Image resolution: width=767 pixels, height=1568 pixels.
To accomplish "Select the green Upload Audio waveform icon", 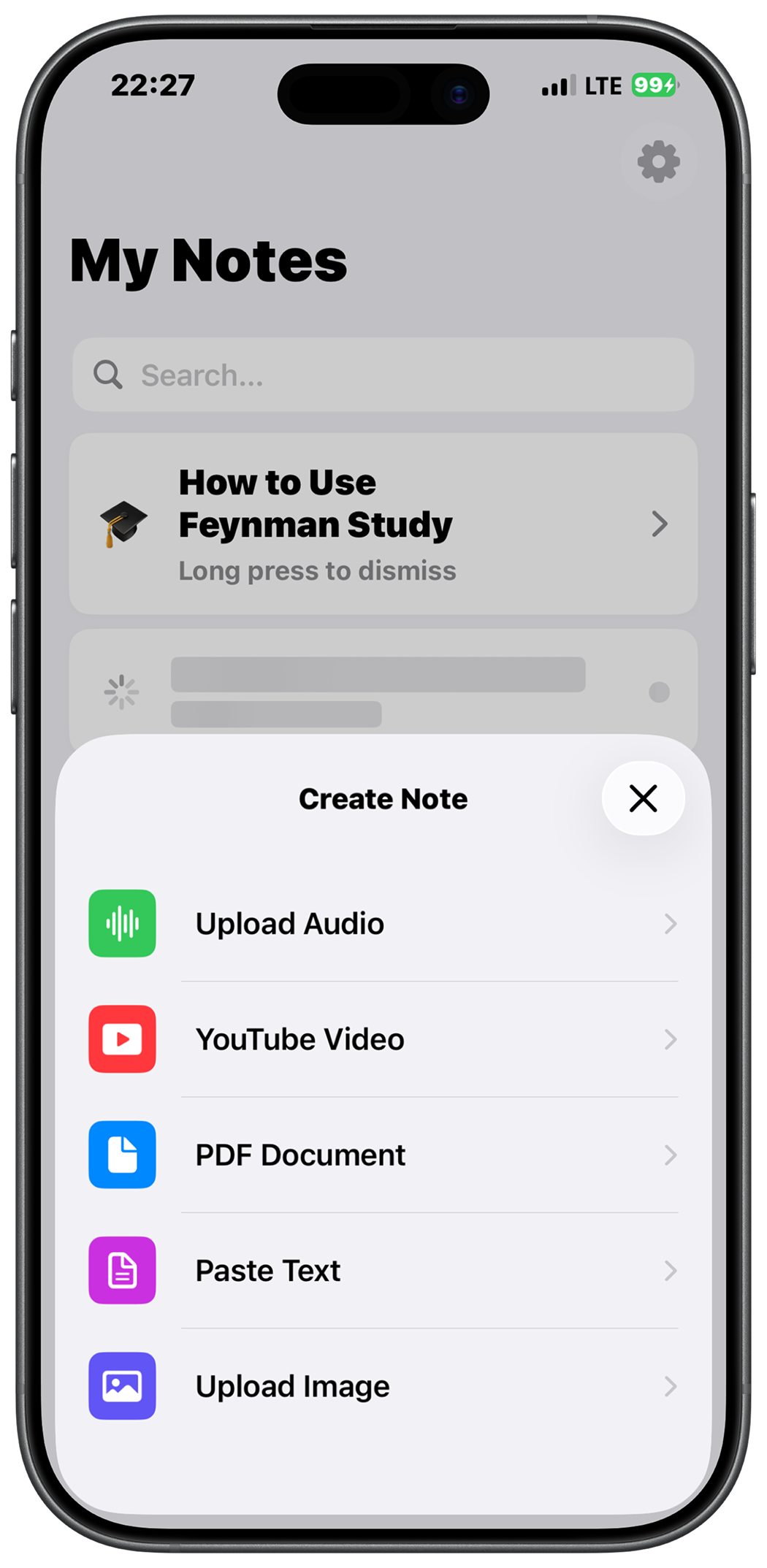I will click(x=121, y=923).
